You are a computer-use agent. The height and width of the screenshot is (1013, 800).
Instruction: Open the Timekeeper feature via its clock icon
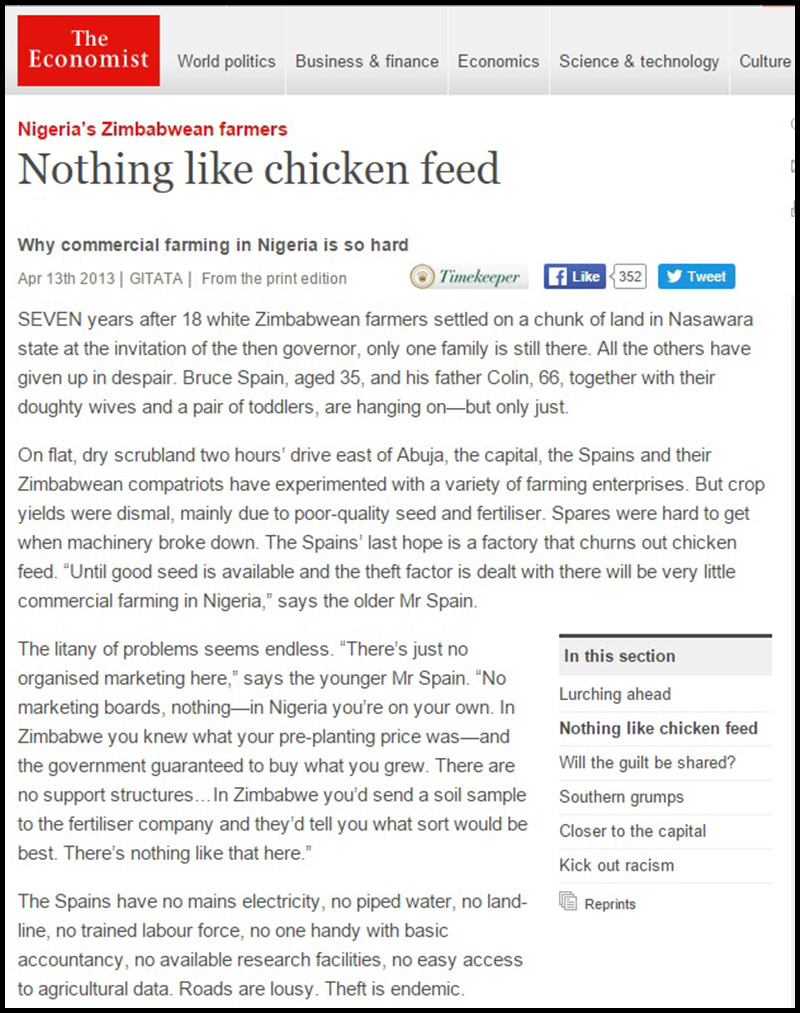click(421, 277)
